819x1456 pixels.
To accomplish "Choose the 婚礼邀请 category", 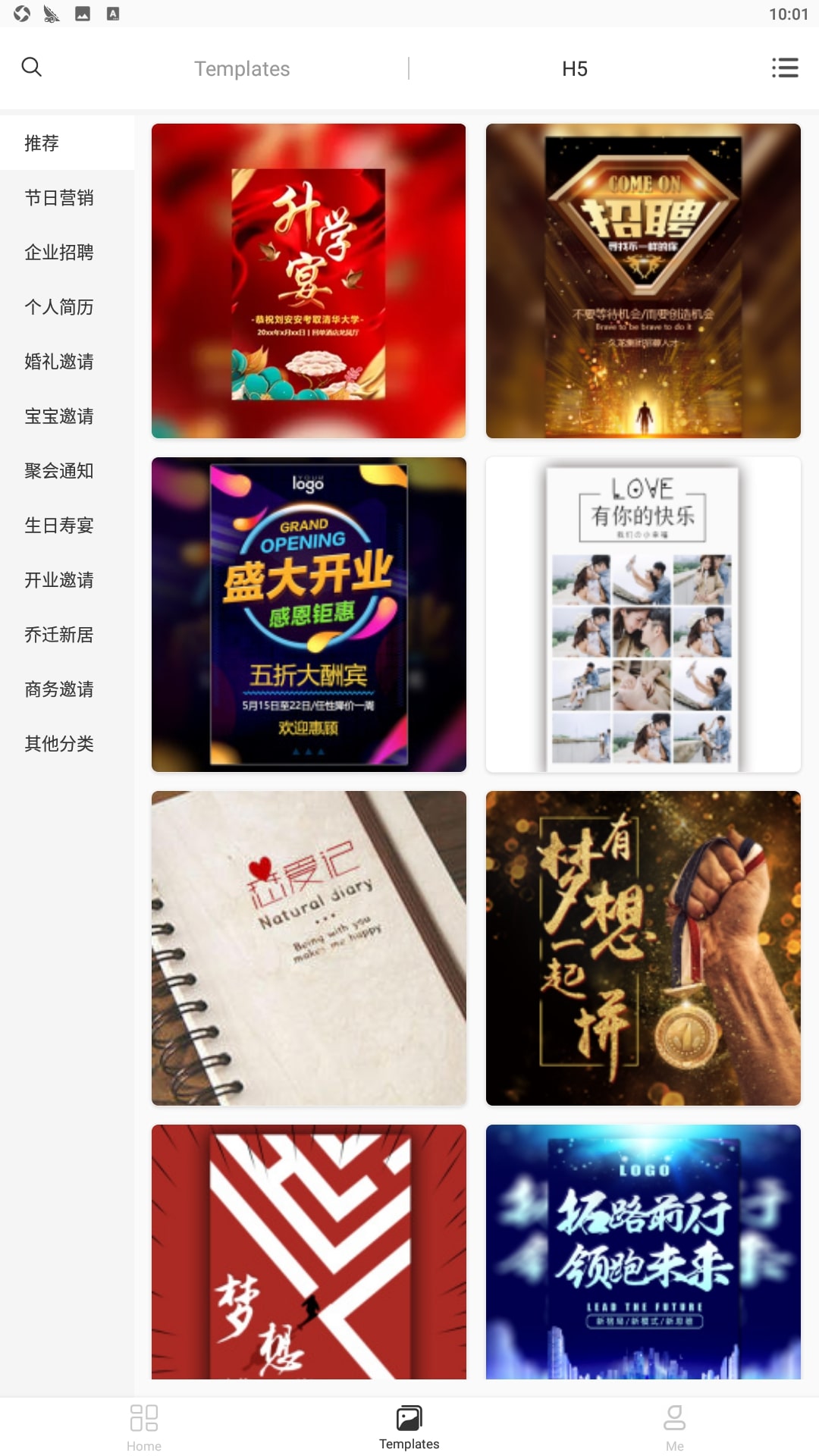I will pos(59,362).
